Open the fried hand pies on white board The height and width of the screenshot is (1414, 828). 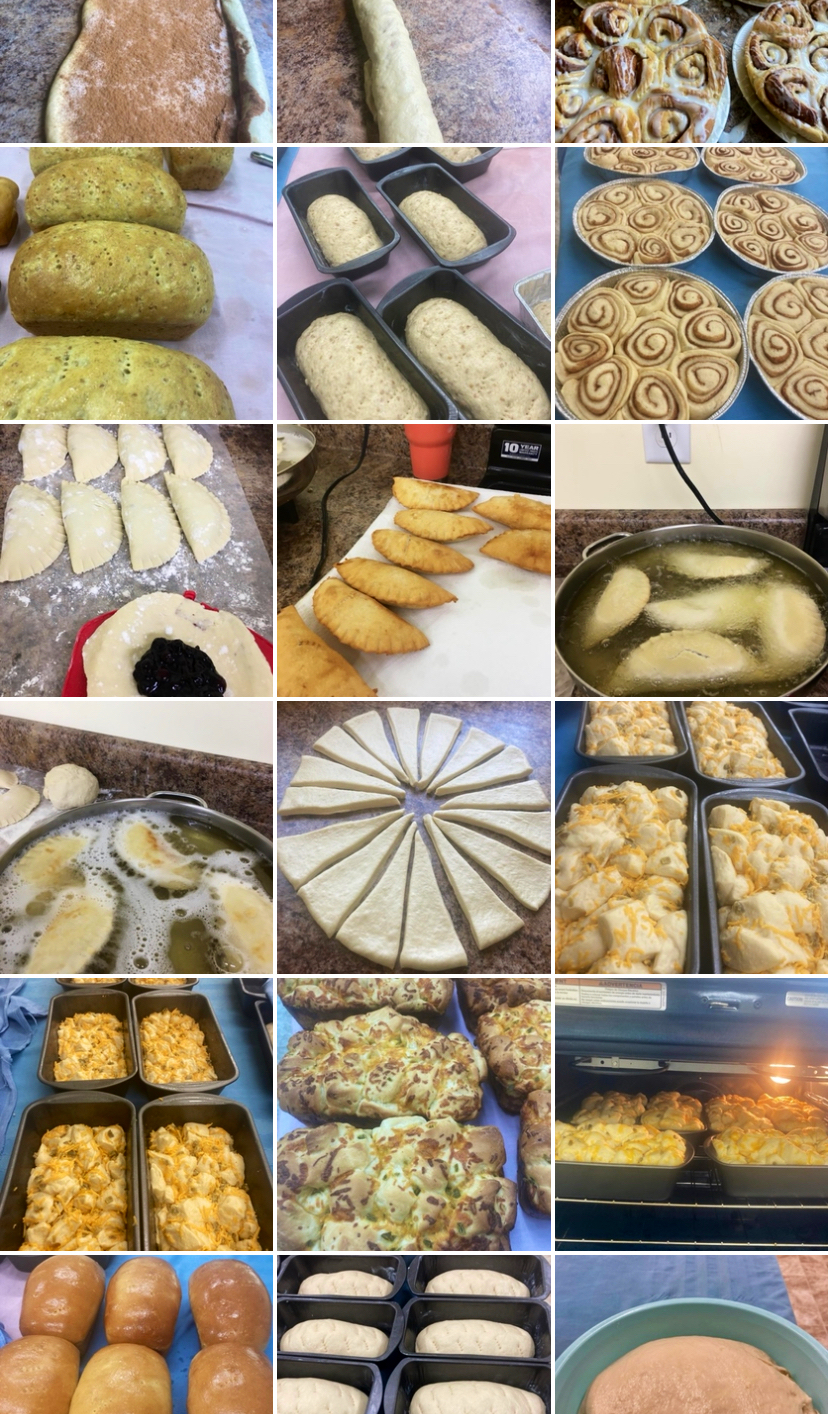coord(413,560)
